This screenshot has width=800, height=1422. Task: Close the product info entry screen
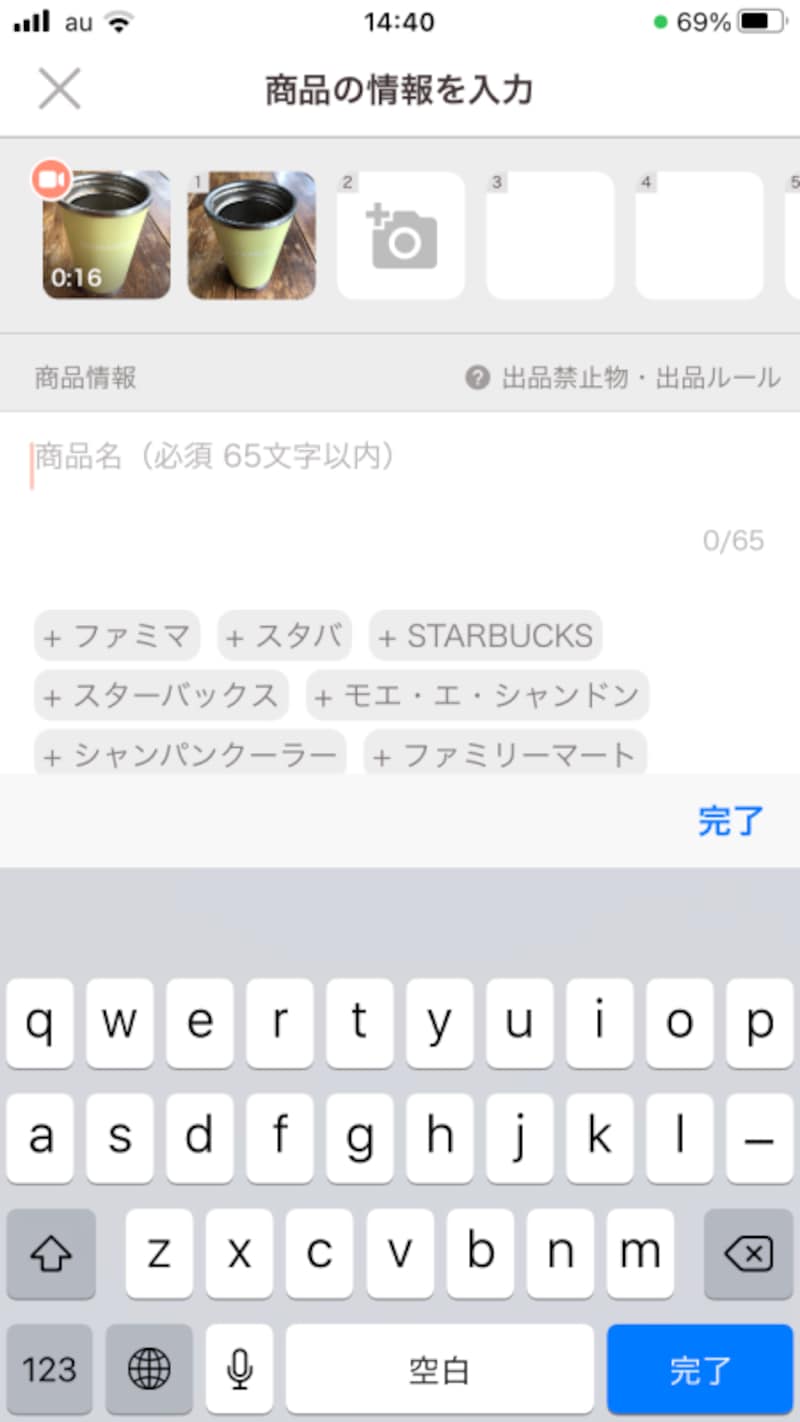(59, 89)
